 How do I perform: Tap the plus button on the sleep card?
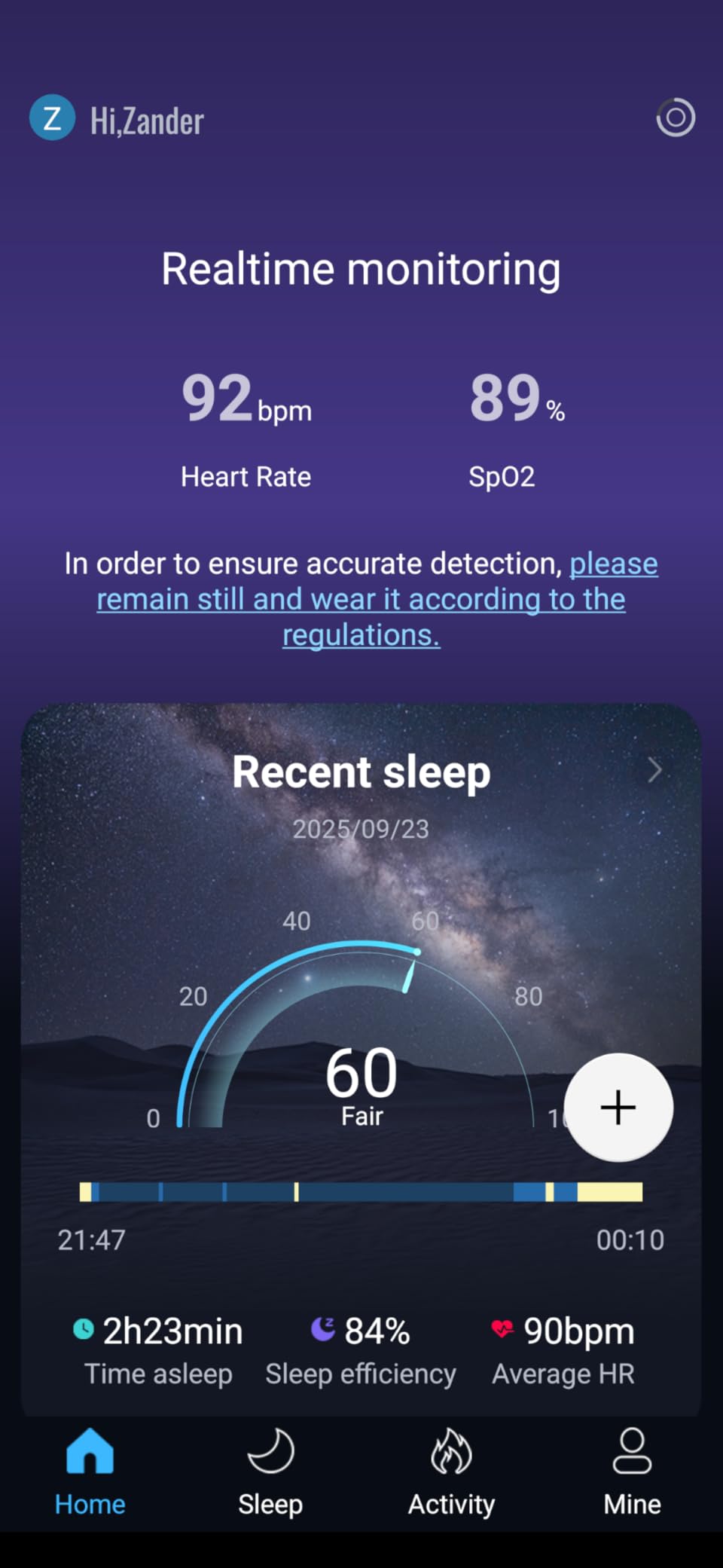[x=618, y=1107]
